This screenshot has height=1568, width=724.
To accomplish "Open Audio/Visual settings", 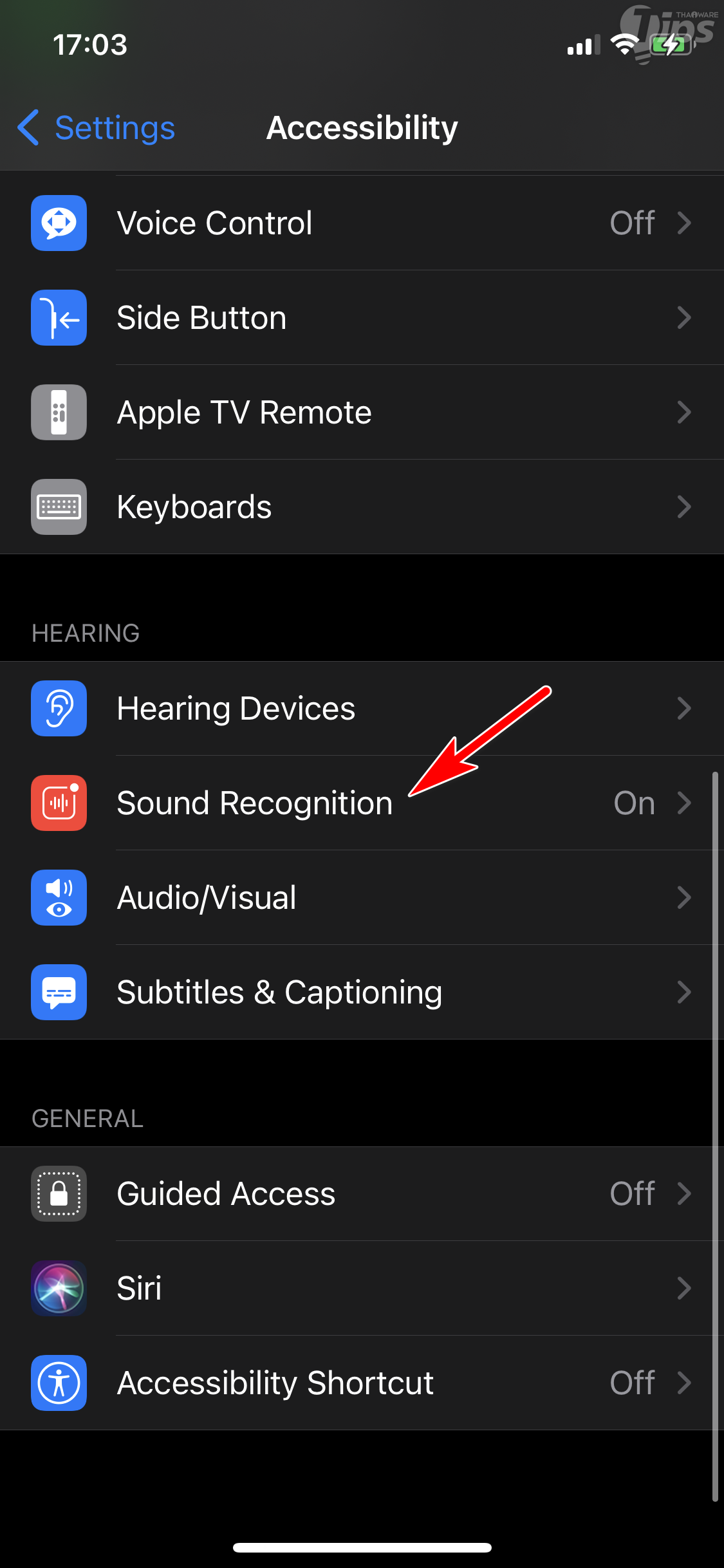I will [x=362, y=898].
